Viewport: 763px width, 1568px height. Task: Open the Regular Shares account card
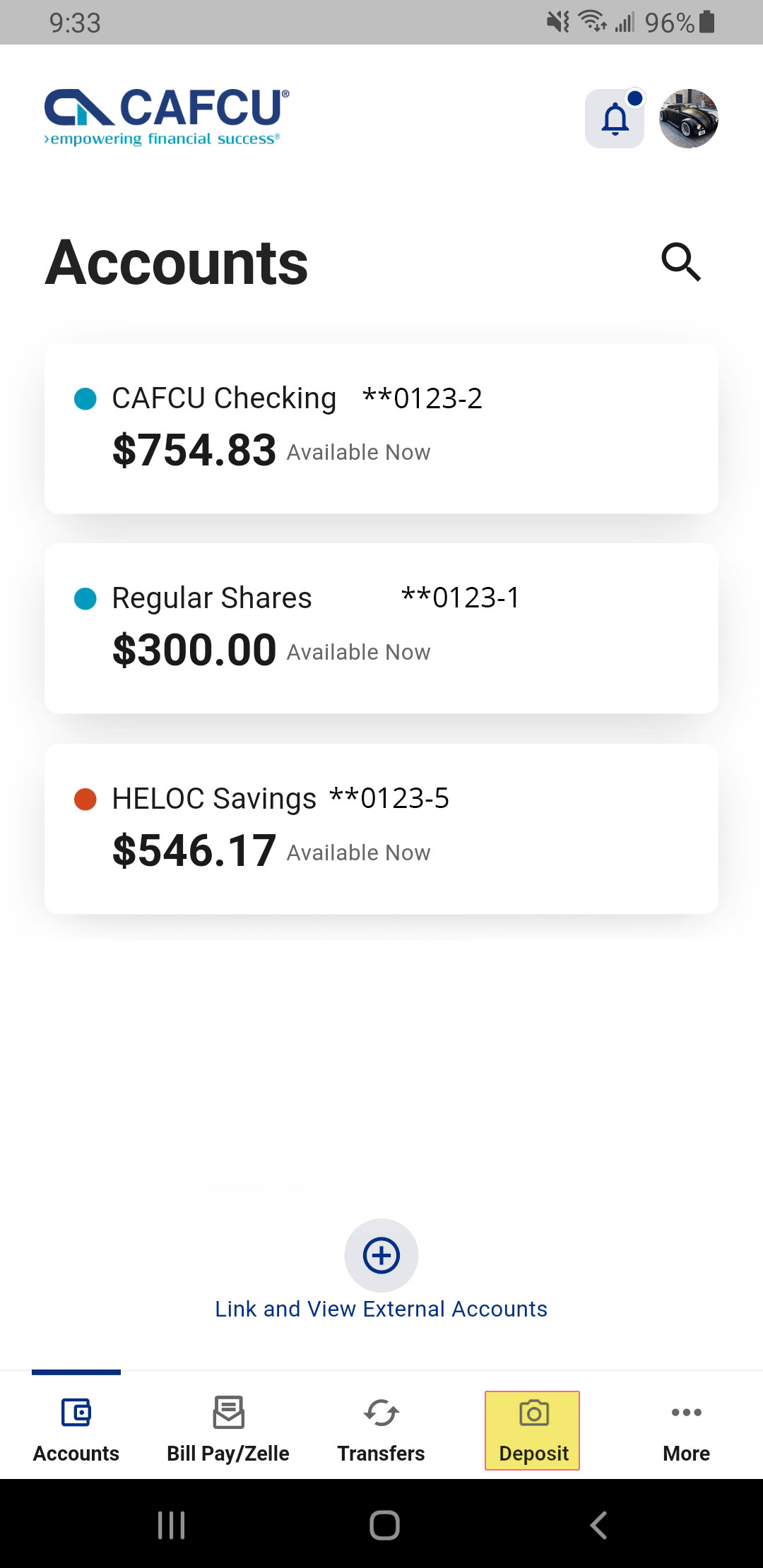click(381, 625)
